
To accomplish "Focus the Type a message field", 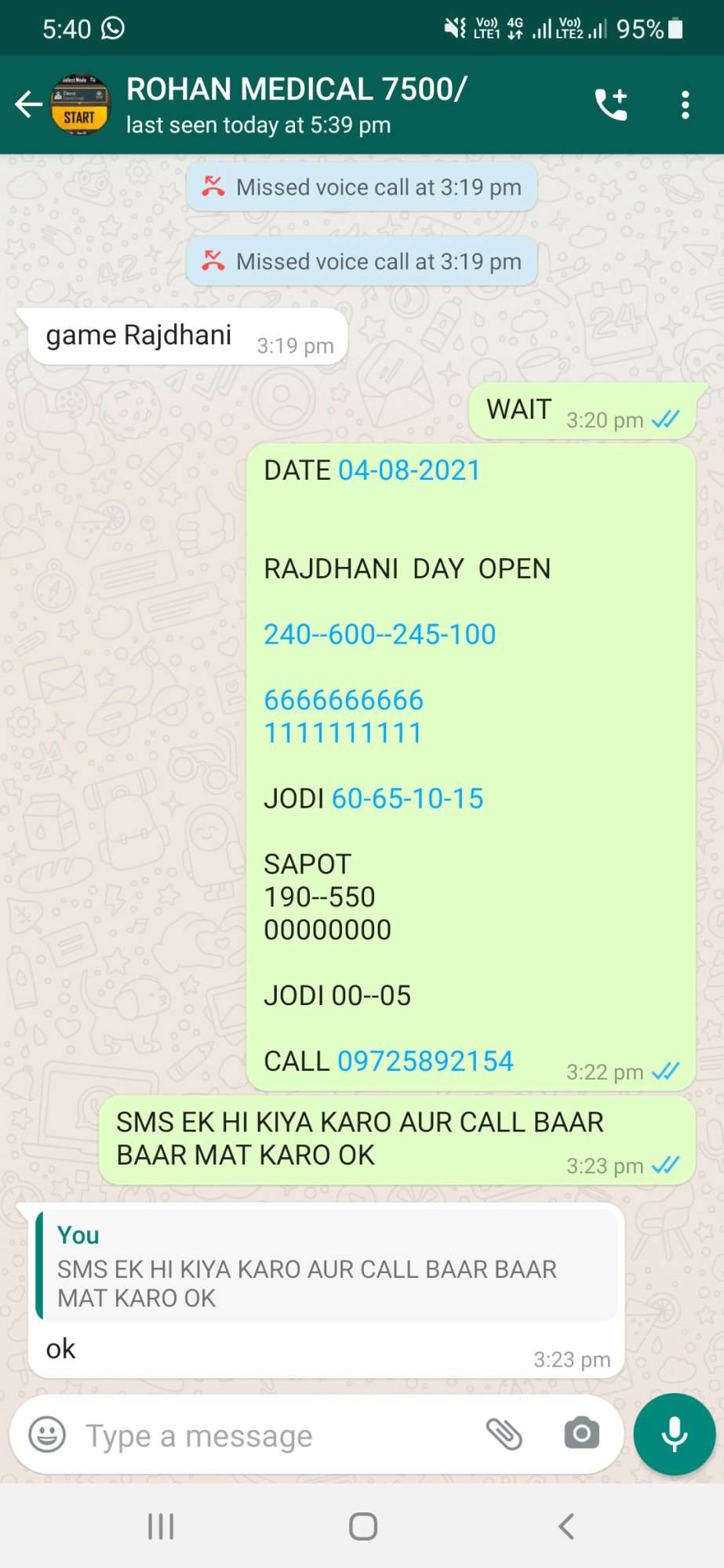I will pyautogui.click(x=275, y=1436).
